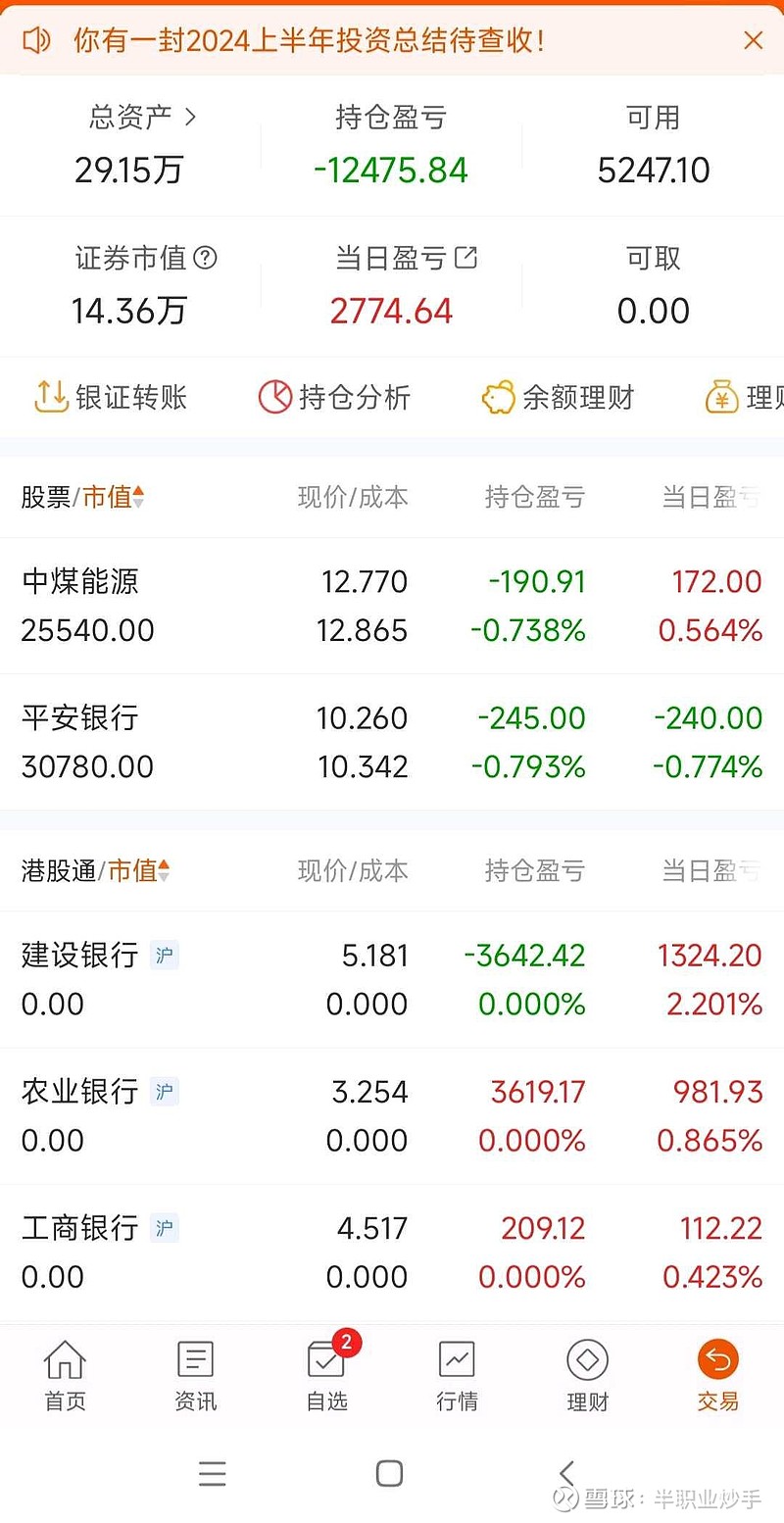This screenshot has width=784, height=1523.
Task: Open the 持仓分析 pie chart icon
Action: (x=277, y=397)
